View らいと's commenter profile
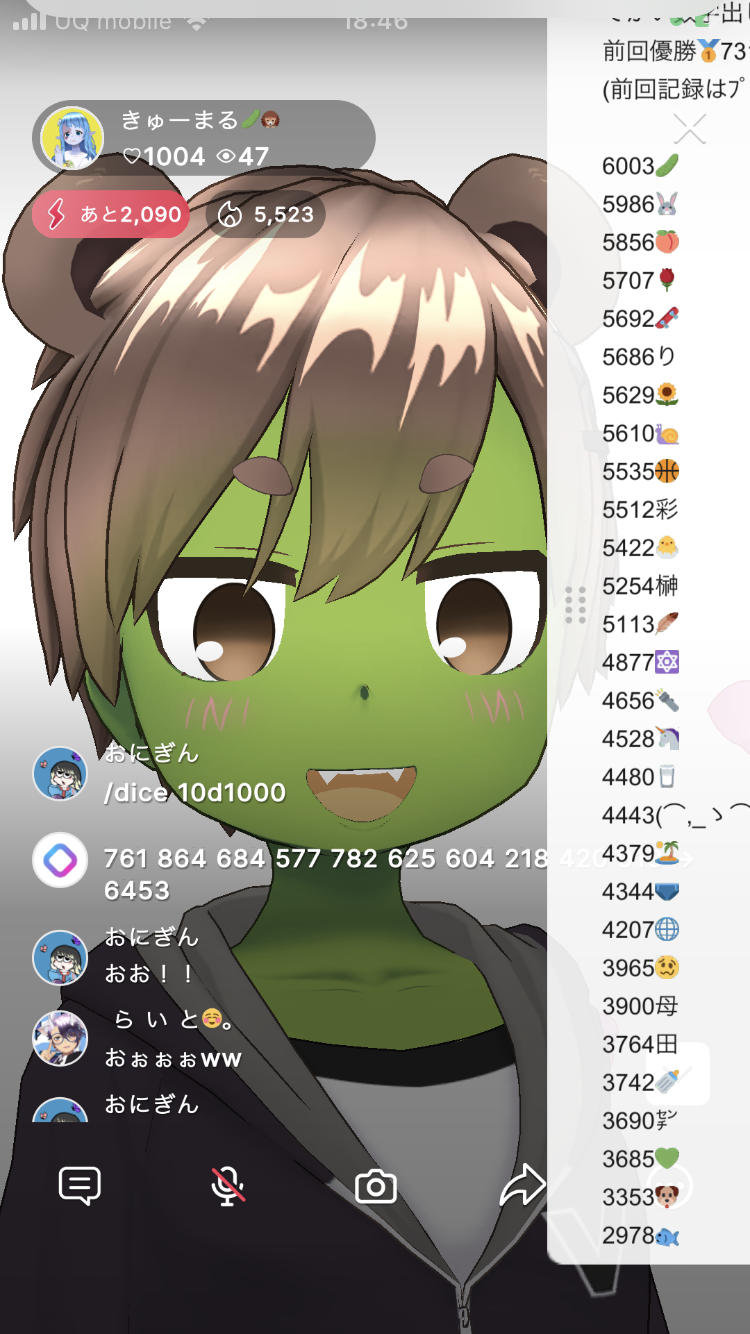The width and height of the screenshot is (750, 1334). (x=60, y=1038)
